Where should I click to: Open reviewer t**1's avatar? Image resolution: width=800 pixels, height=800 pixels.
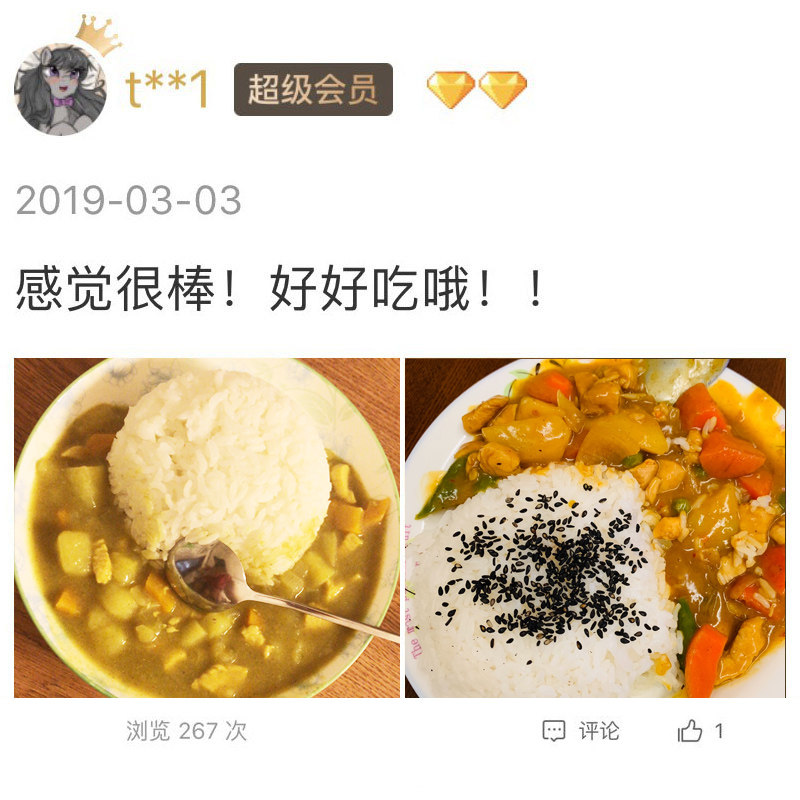[x=60, y=89]
